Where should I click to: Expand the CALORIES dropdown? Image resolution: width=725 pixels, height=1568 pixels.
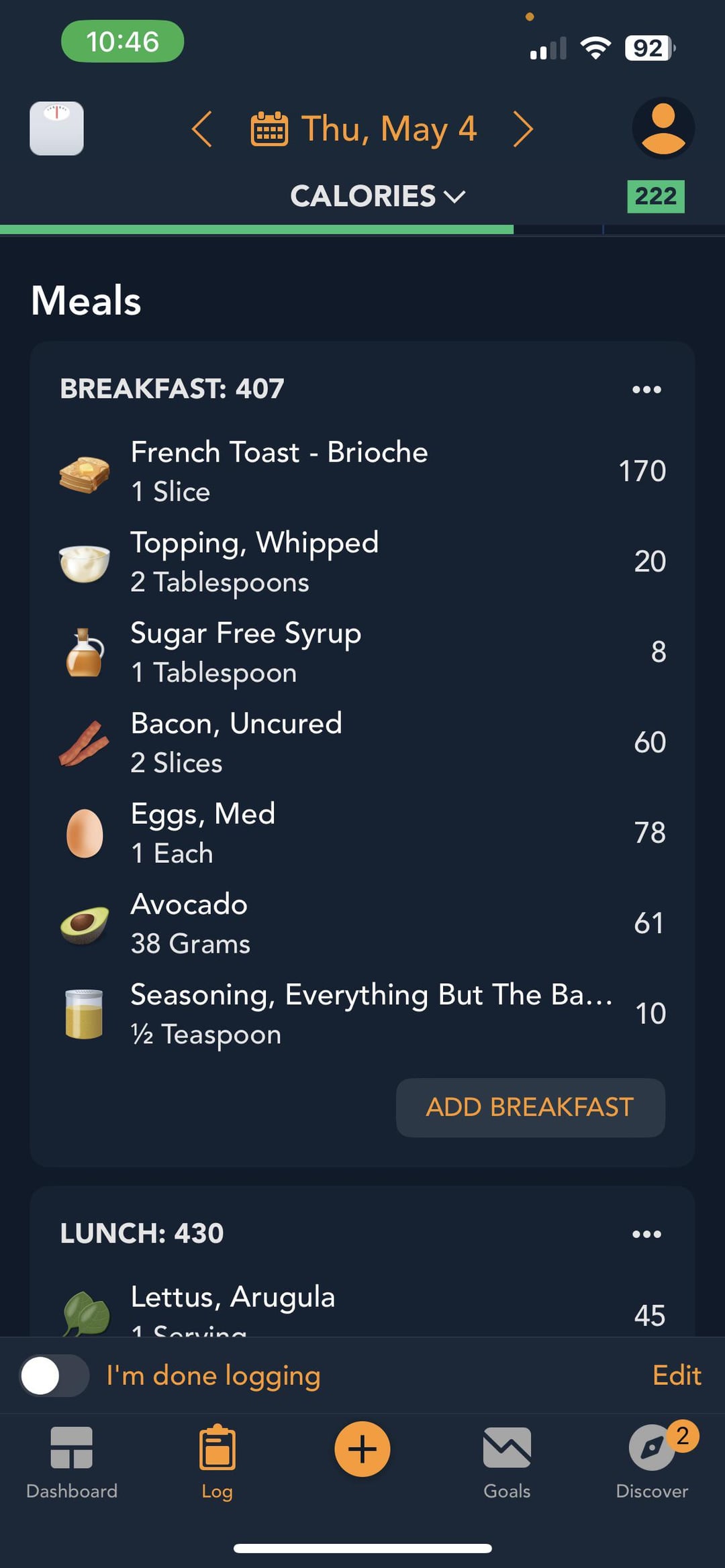pyautogui.click(x=377, y=196)
